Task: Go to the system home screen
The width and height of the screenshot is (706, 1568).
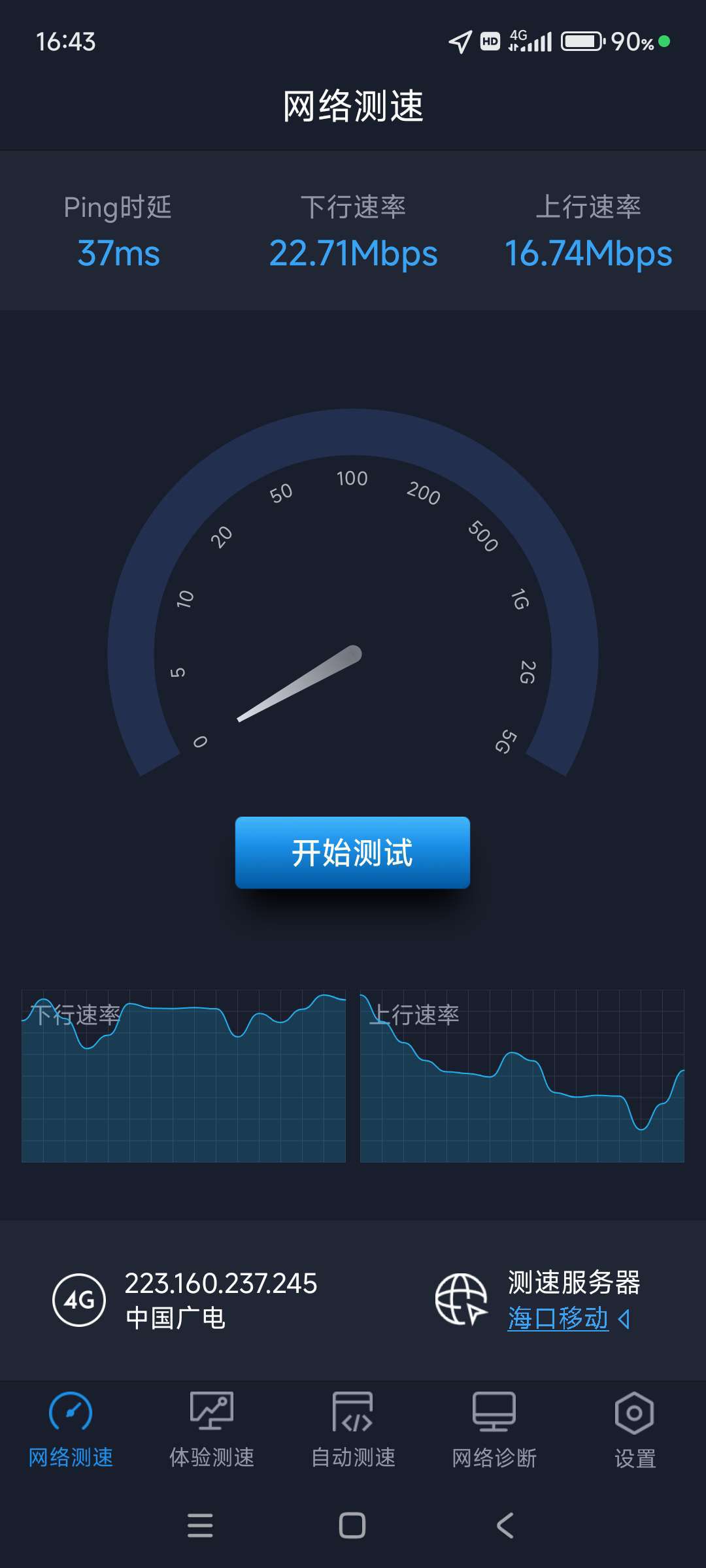Action: pos(352,1526)
